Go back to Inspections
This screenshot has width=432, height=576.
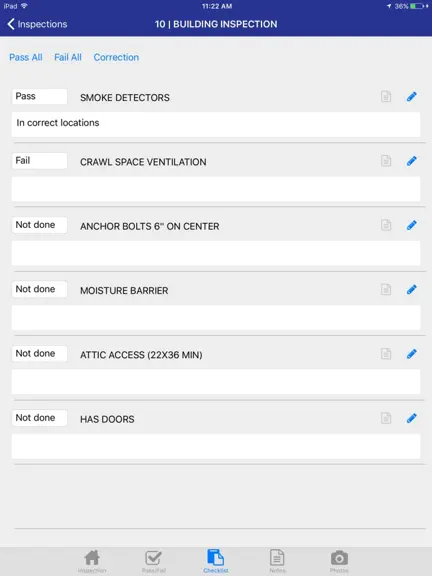click(37, 24)
